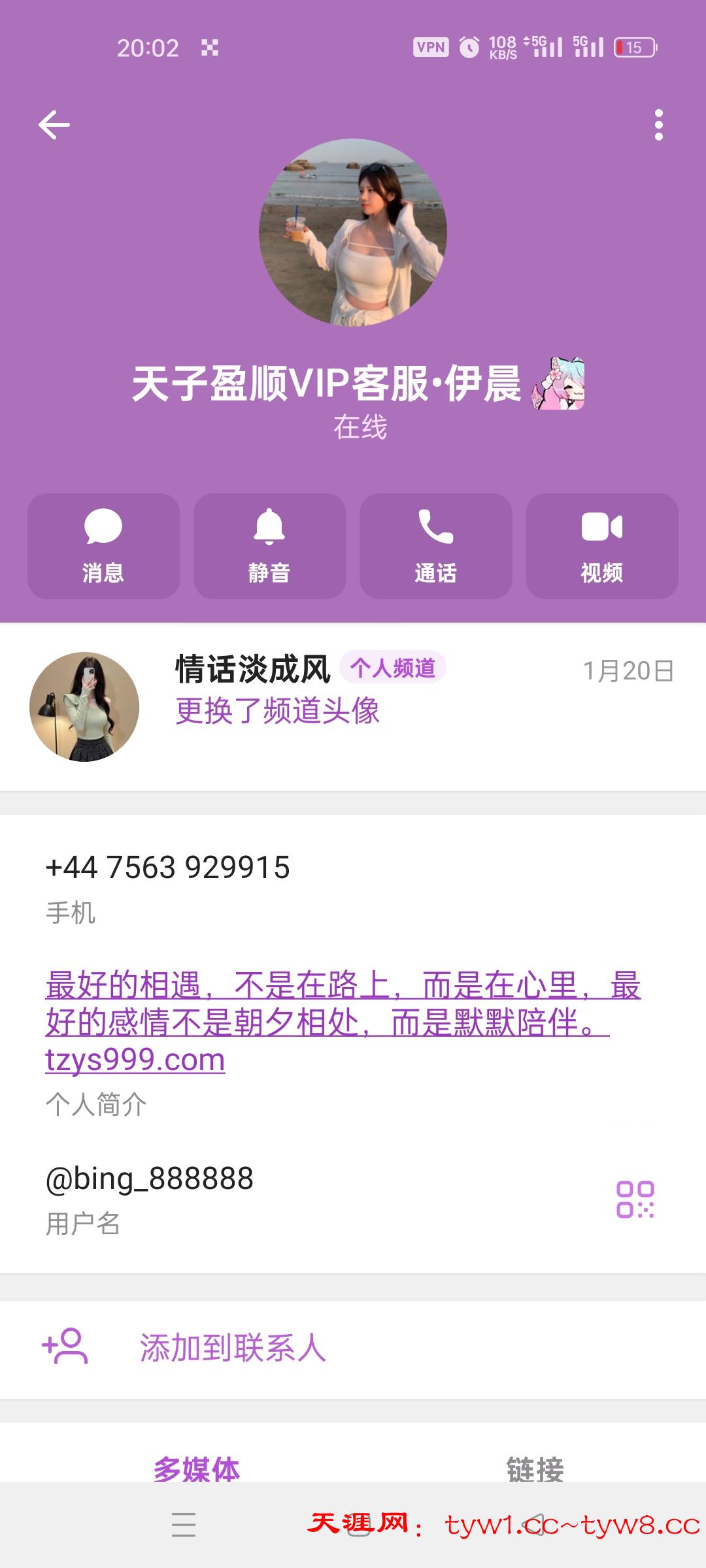Open the three-dot overflow menu
Viewport: 706px width, 1568px height.
pyautogui.click(x=658, y=125)
